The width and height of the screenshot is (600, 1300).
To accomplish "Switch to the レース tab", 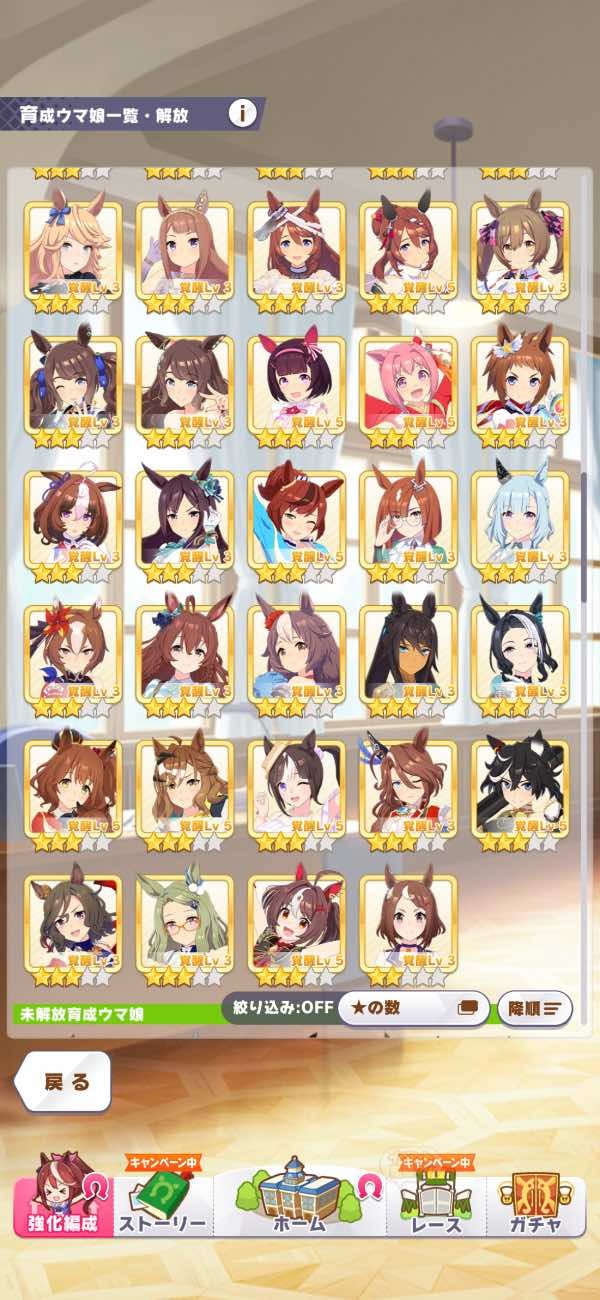I will coord(436,1208).
